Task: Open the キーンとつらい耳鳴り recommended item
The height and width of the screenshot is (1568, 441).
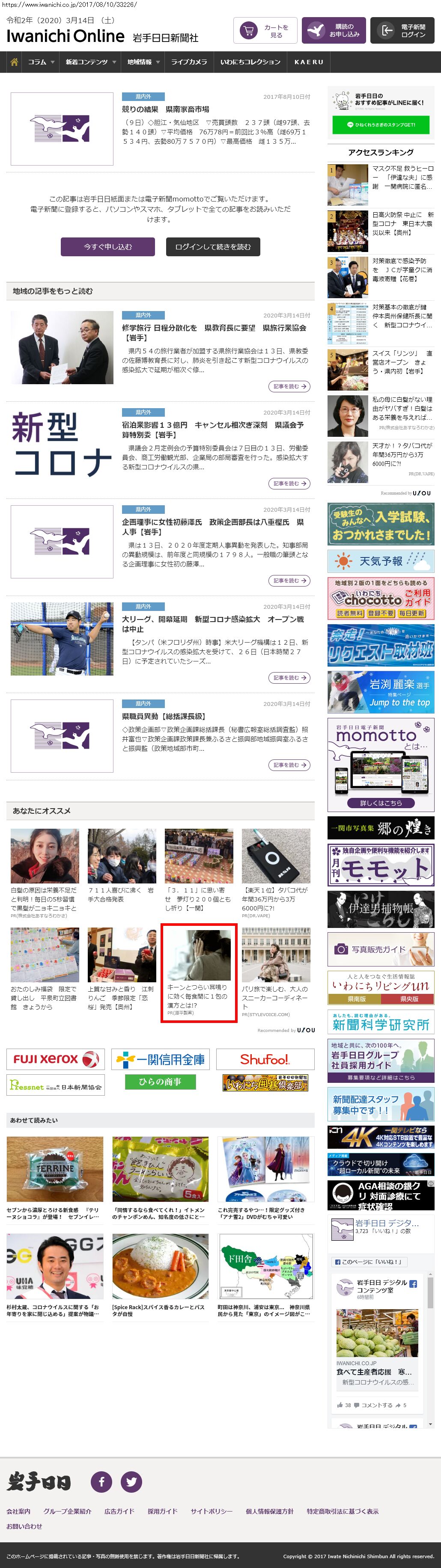Action: [x=199, y=972]
